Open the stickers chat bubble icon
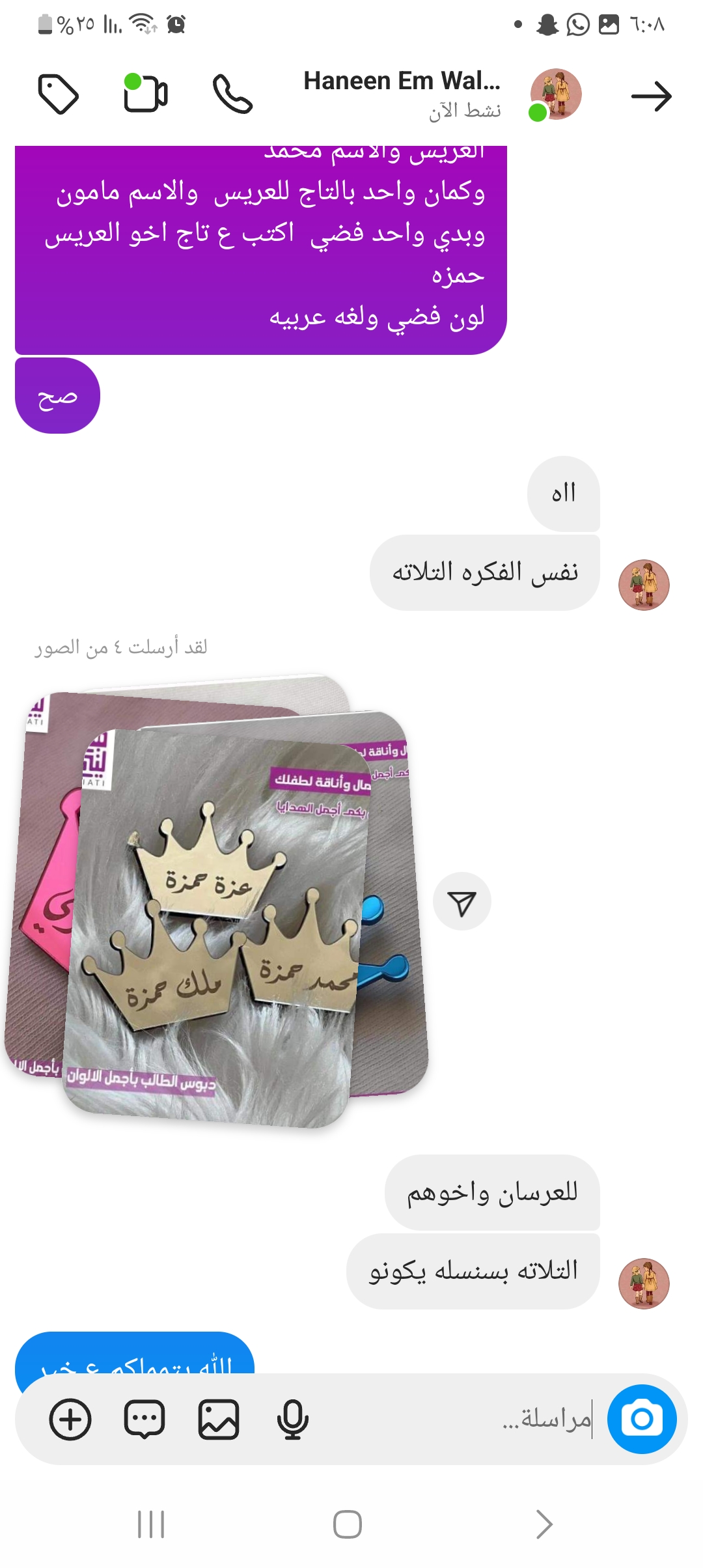 click(145, 1419)
